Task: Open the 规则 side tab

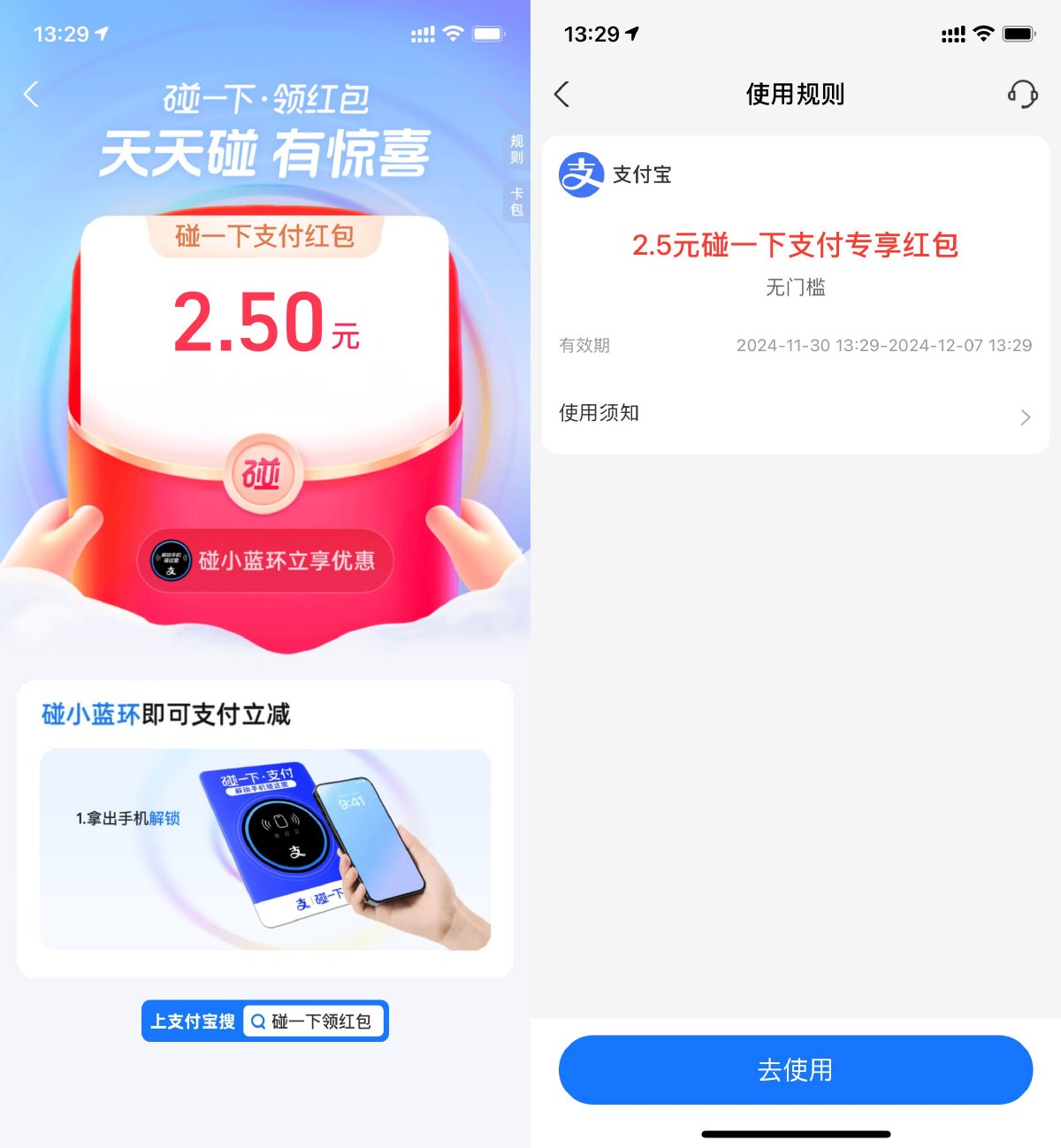Action: pyautogui.click(x=517, y=149)
